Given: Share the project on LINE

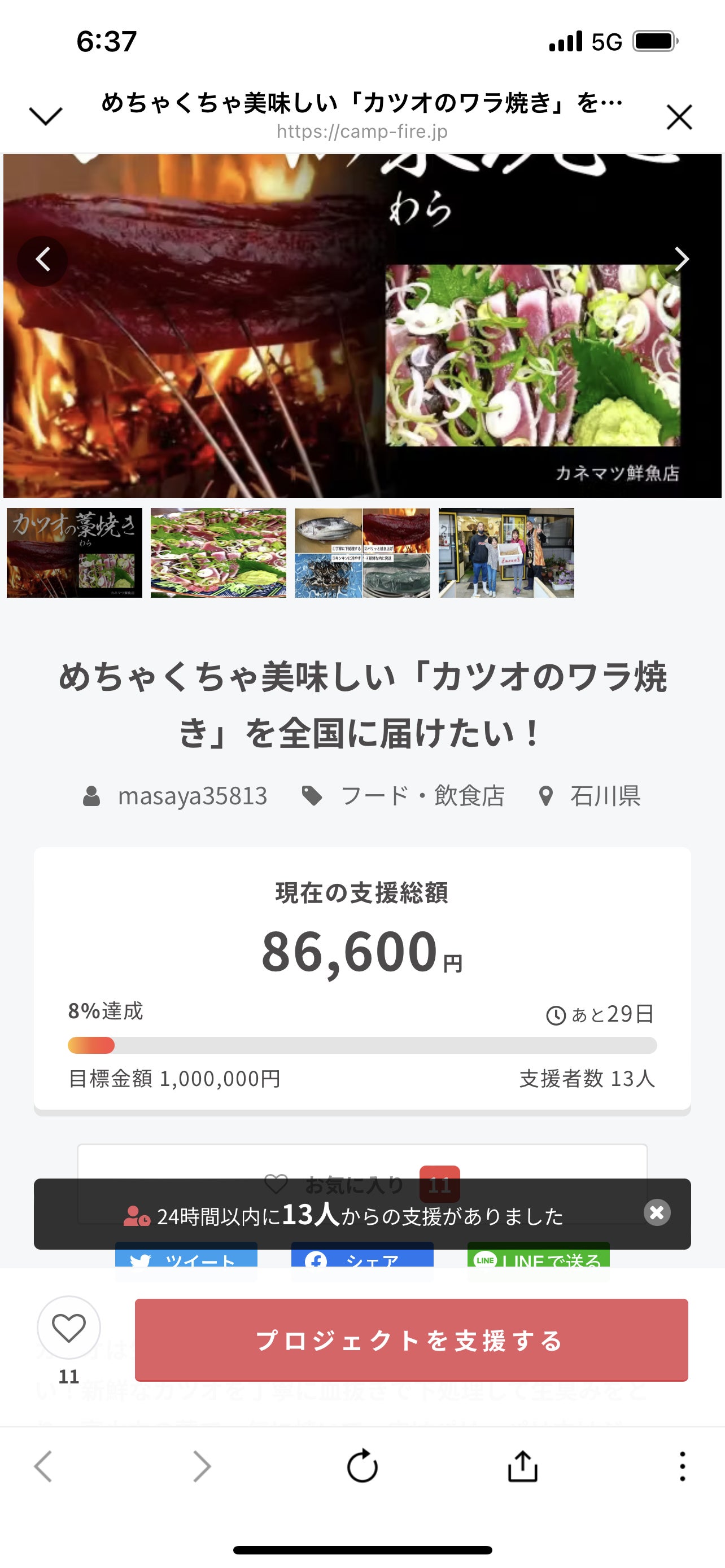Looking at the screenshot, I should (x=538, y=1258).
